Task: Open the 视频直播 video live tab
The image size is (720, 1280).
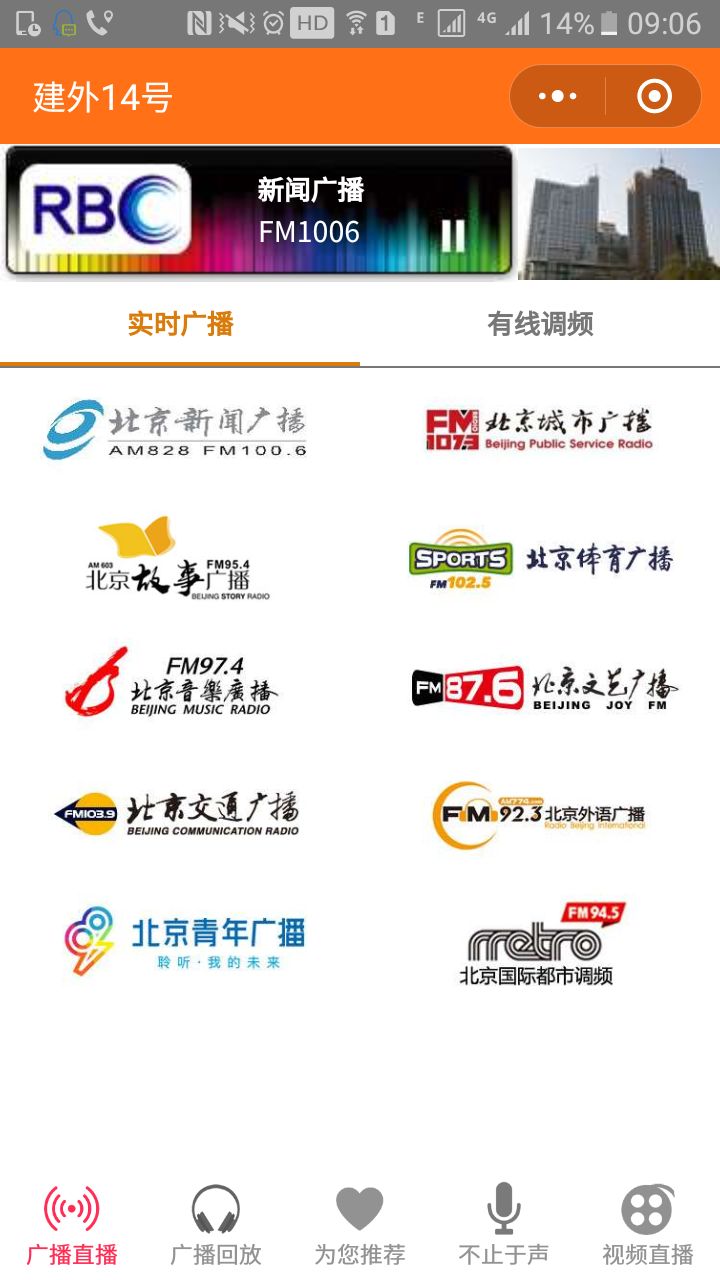Action: (x=648, y=1225)
